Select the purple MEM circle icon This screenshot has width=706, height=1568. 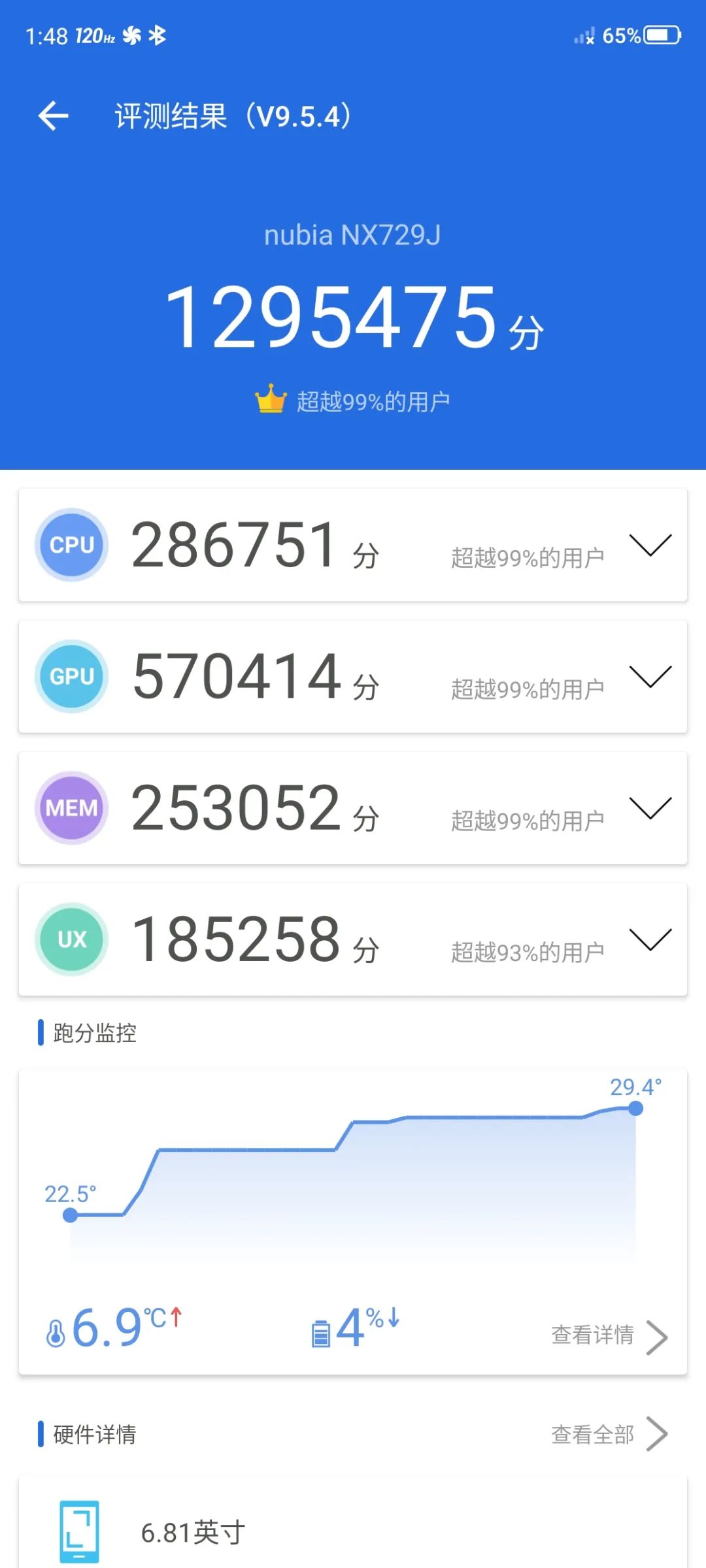click(x=71, y=808)
